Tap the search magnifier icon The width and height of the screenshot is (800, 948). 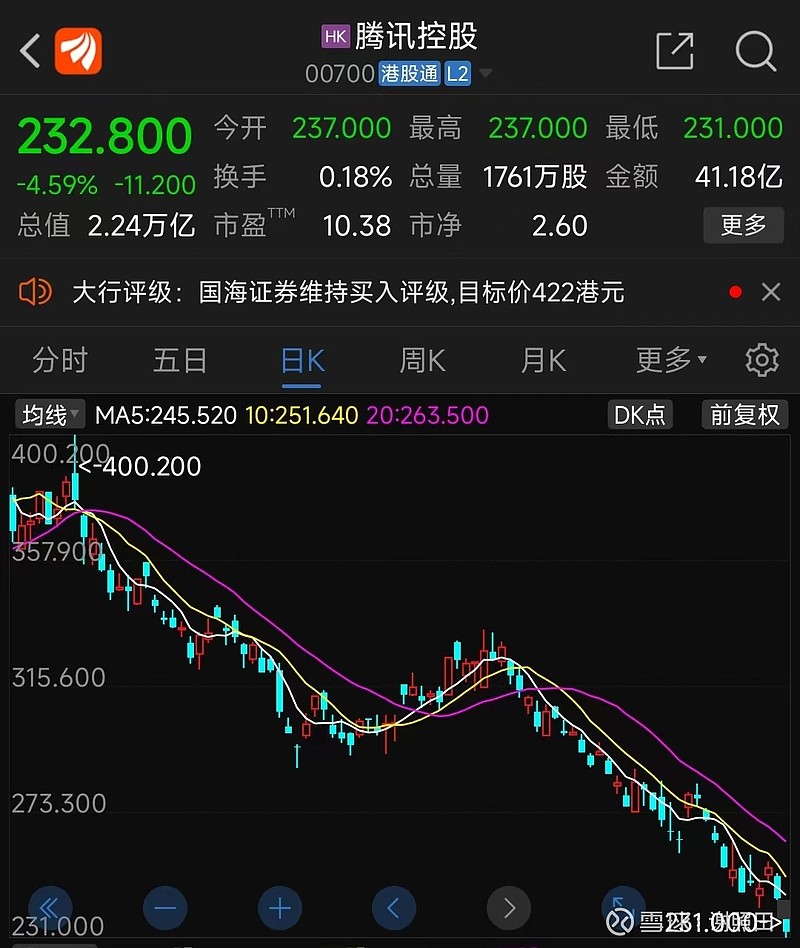coord(756,51)
